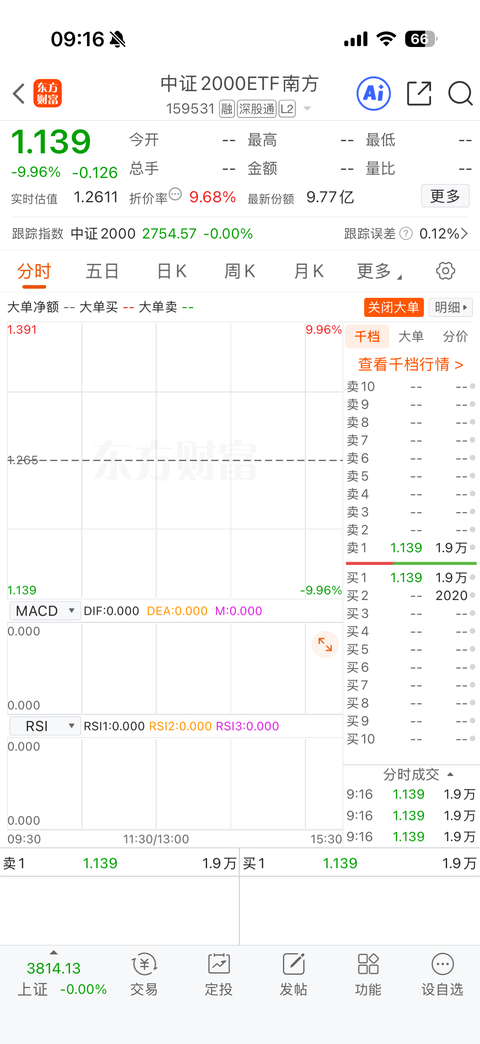Switch to the 分价 tab
This screenshot has height=1044, width=480.
tap(455, 337)
